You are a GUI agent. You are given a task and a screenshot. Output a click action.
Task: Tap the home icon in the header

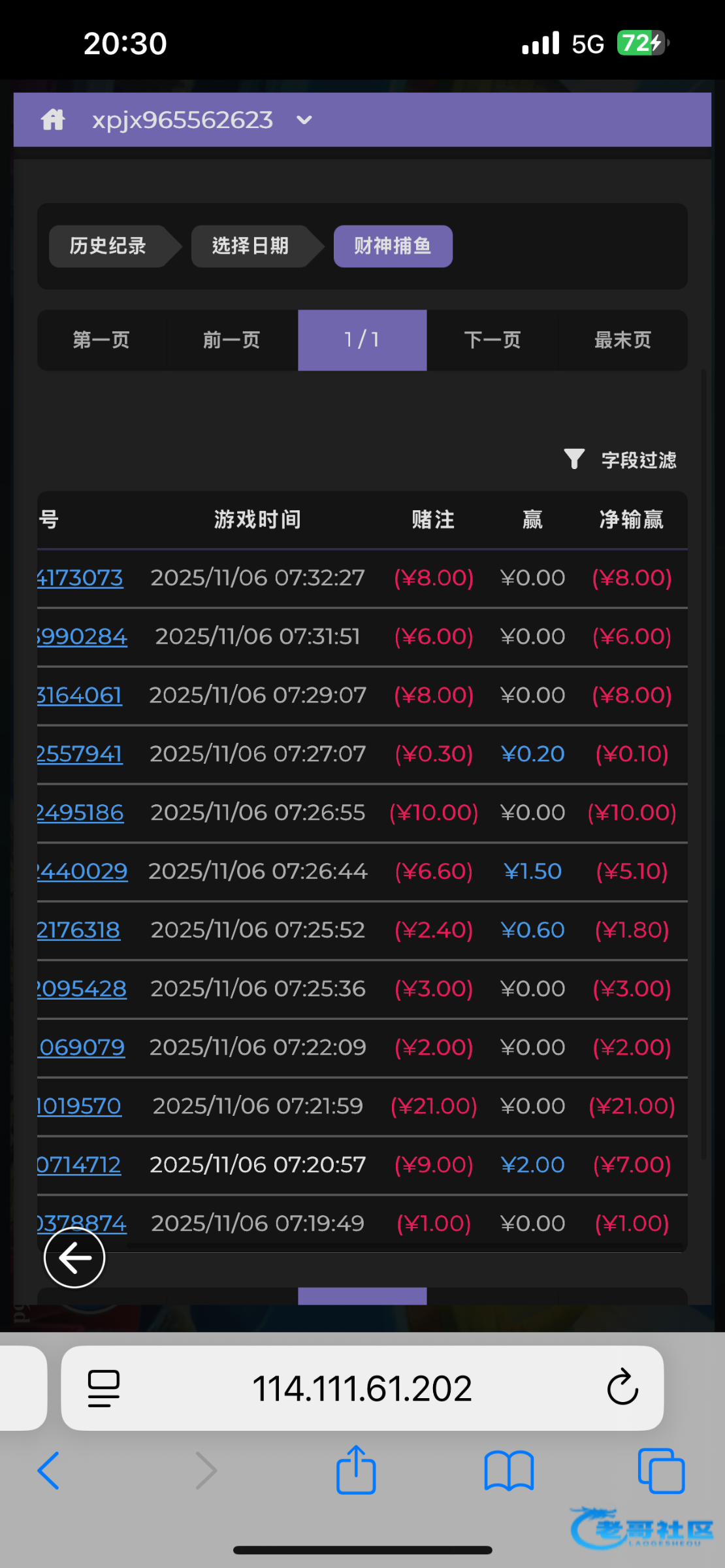click(x=53, y=120)
